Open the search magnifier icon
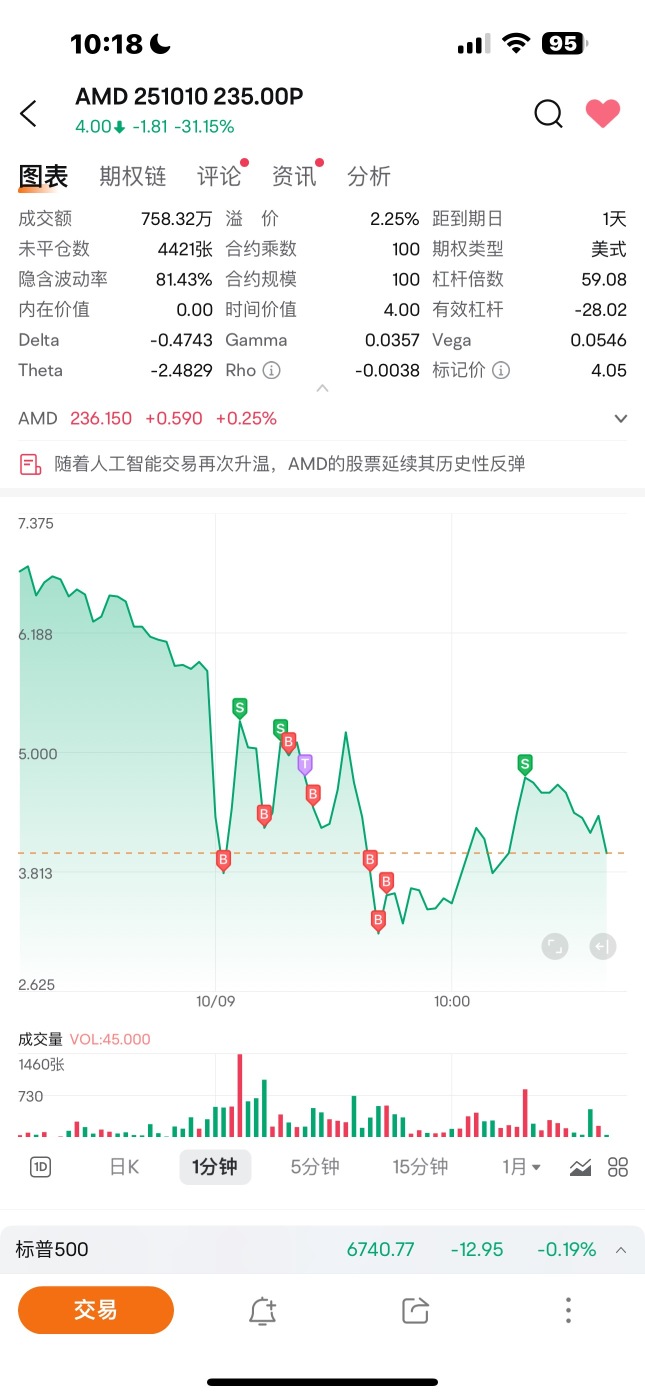The image size is (645, 1398). (x=548, y=113)
